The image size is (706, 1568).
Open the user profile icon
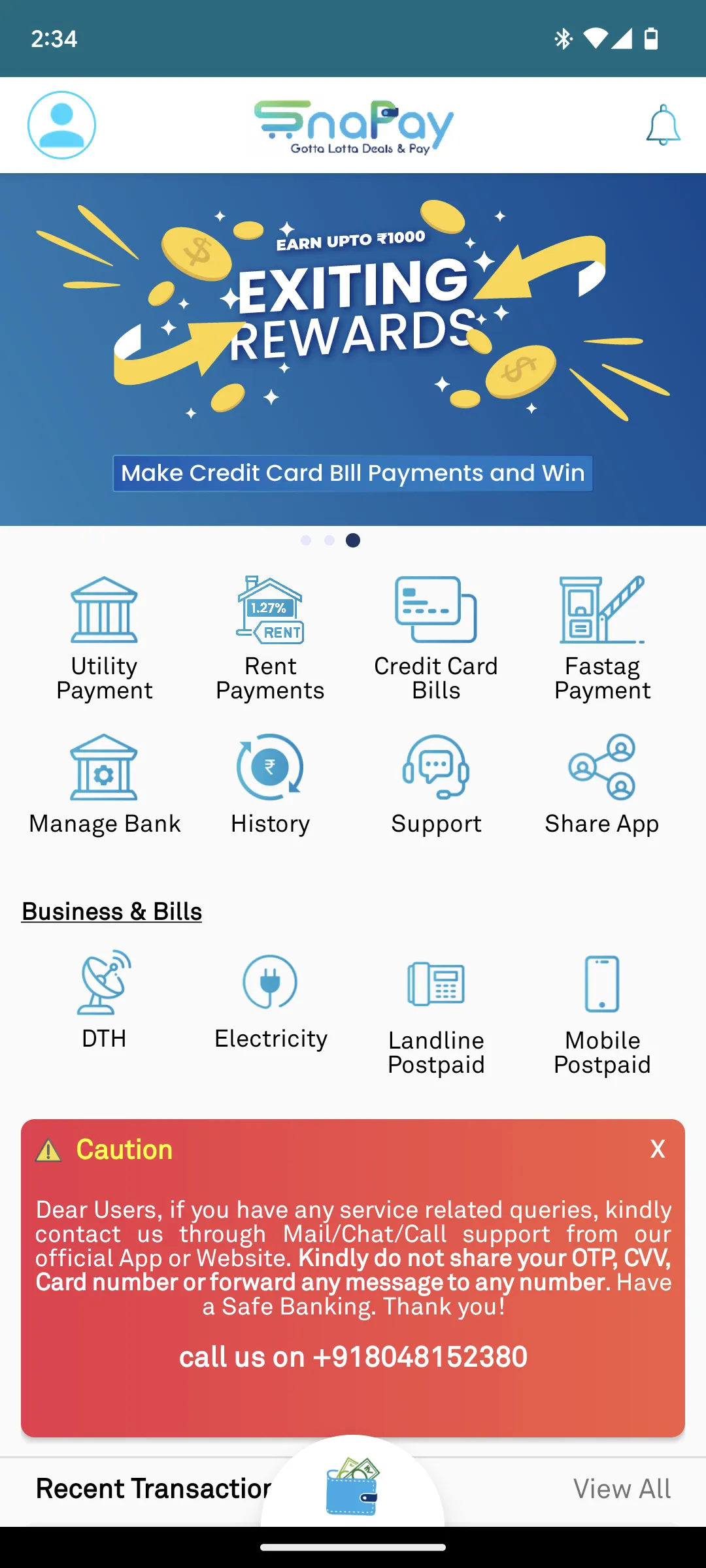[61, 125]
